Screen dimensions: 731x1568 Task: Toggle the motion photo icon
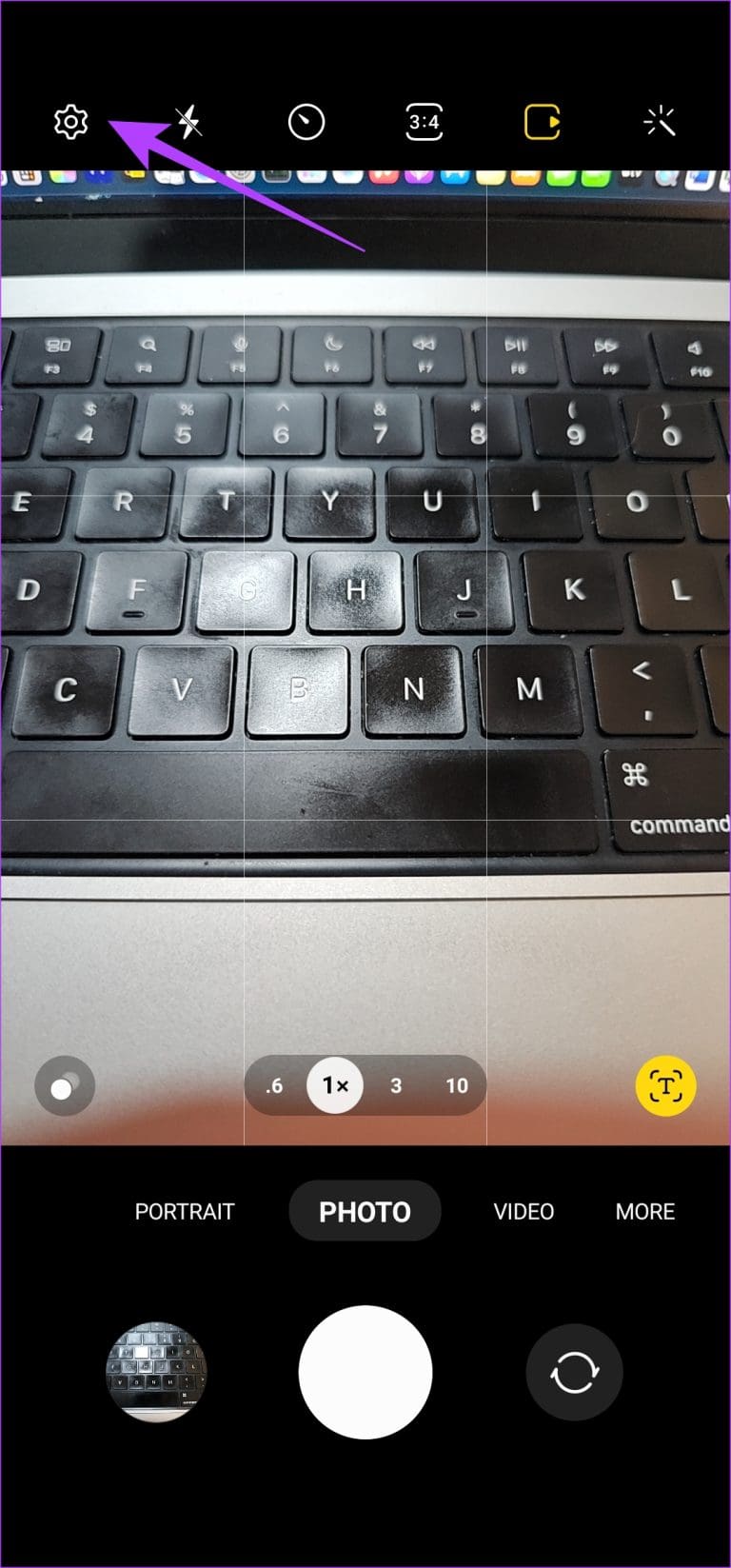pyautogui.click(x=542, y=123)
